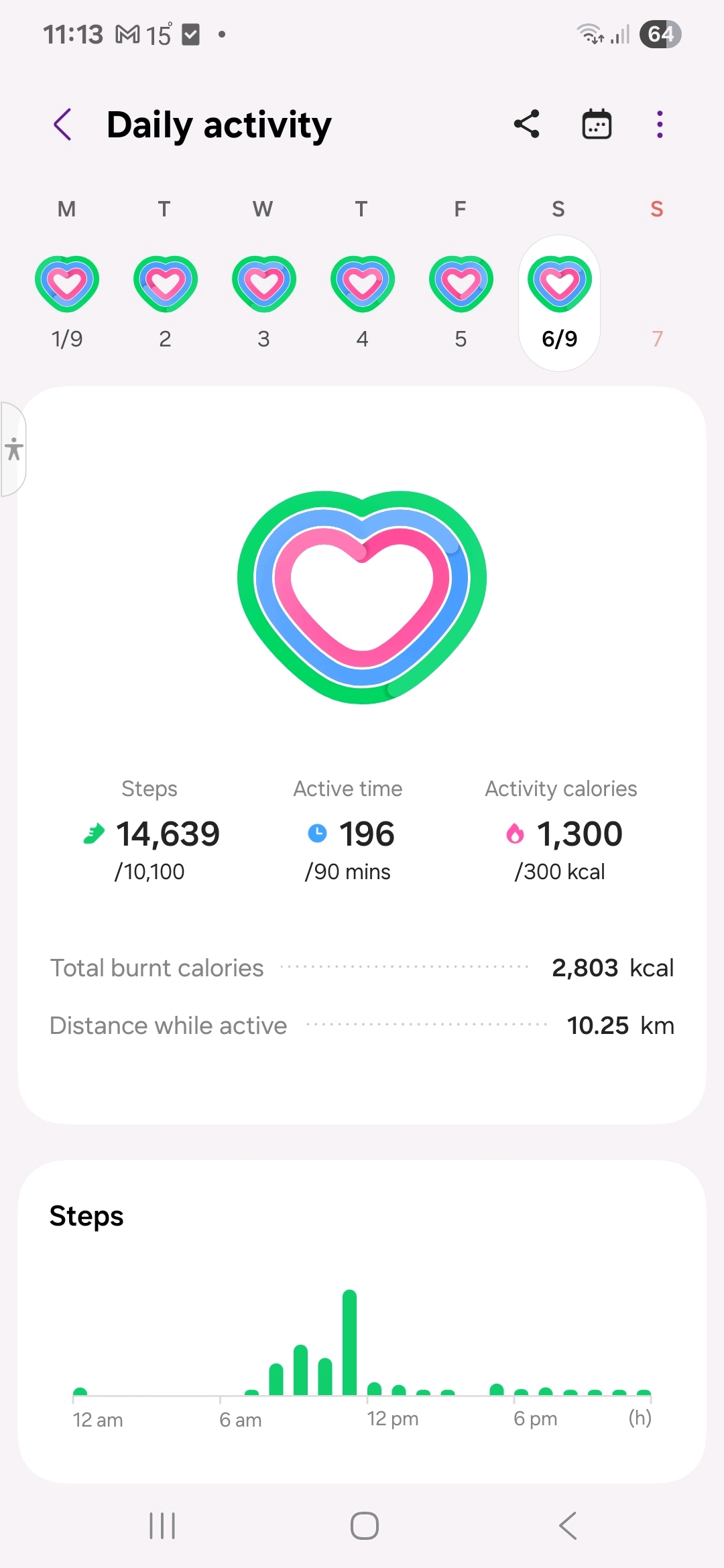Open recent apps from navigation bar
724x1568 pixels.
pos(162,1526)
